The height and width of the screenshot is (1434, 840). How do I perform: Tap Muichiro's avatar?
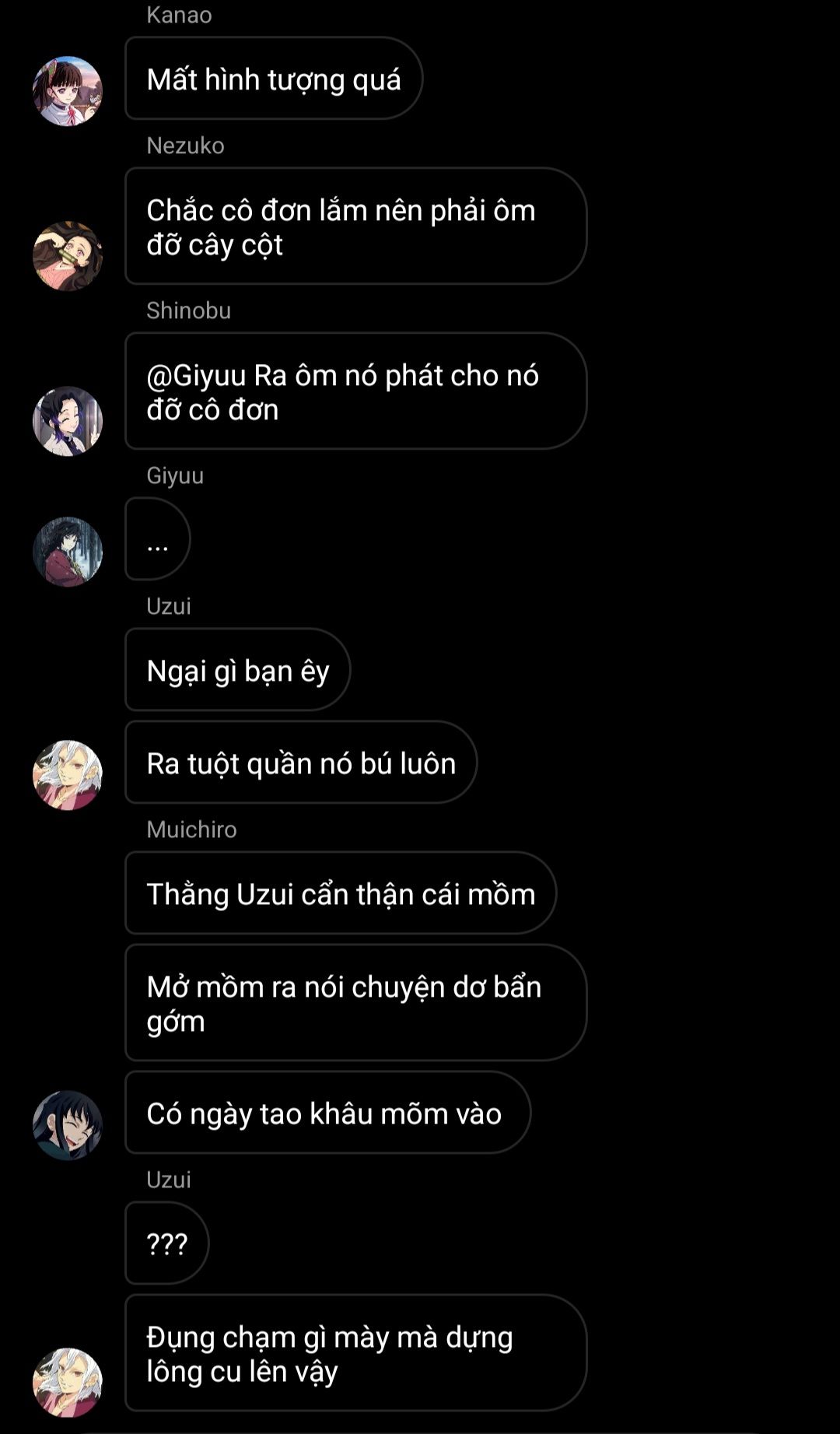click(x=68, y=1125)
